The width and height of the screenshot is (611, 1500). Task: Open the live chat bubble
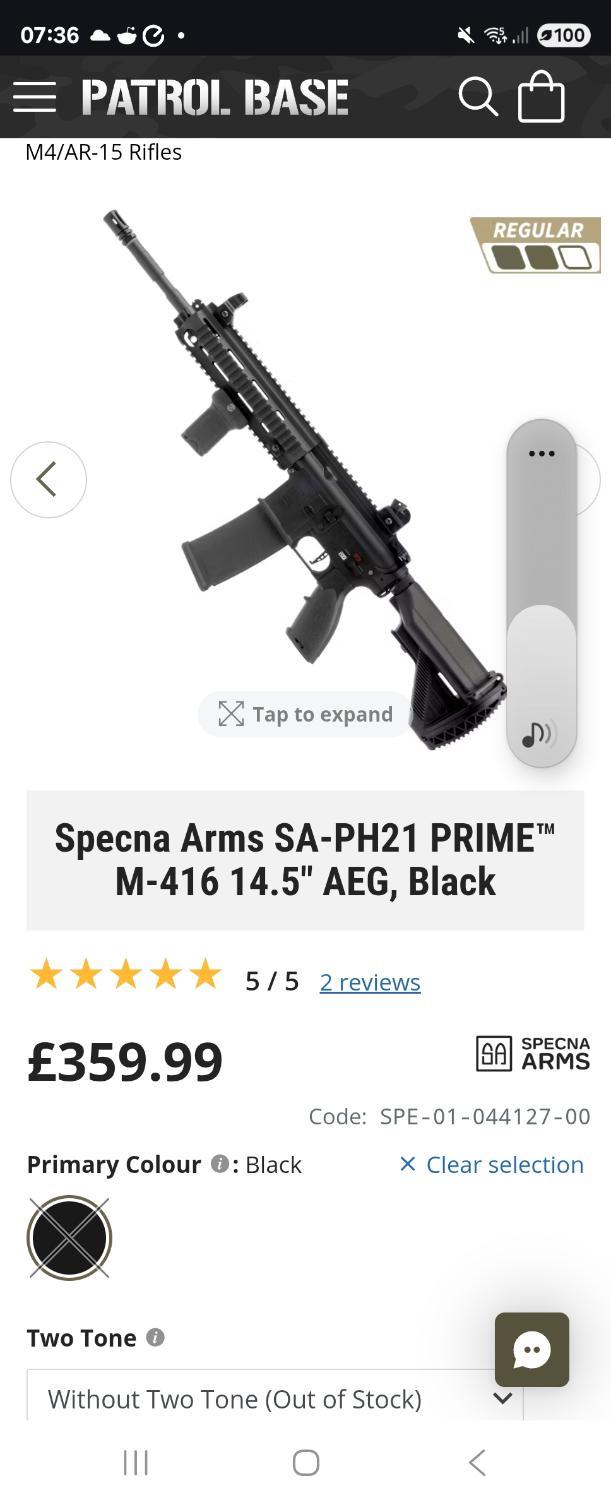532,1349
